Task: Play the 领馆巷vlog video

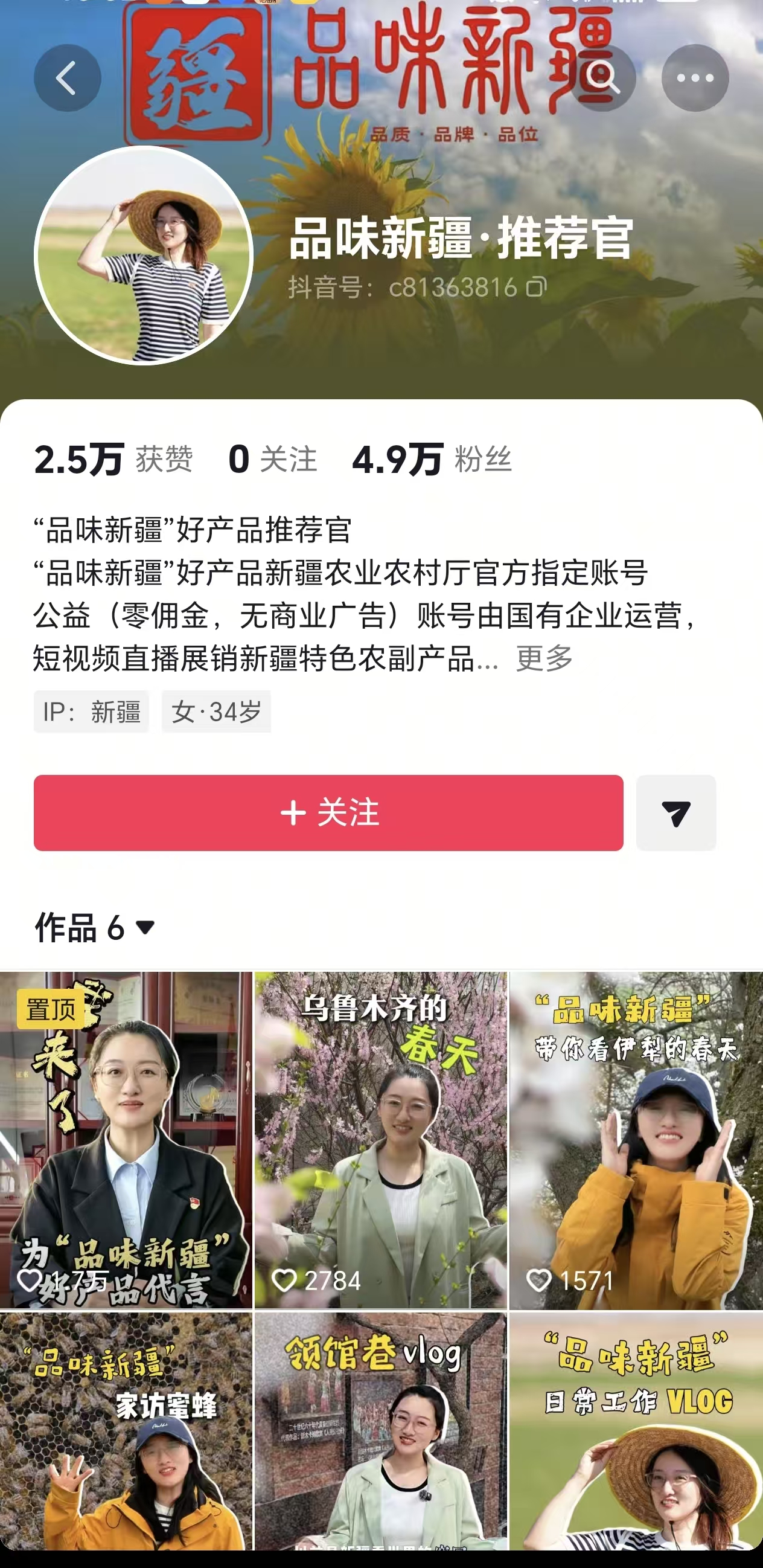Action: 381,1430
